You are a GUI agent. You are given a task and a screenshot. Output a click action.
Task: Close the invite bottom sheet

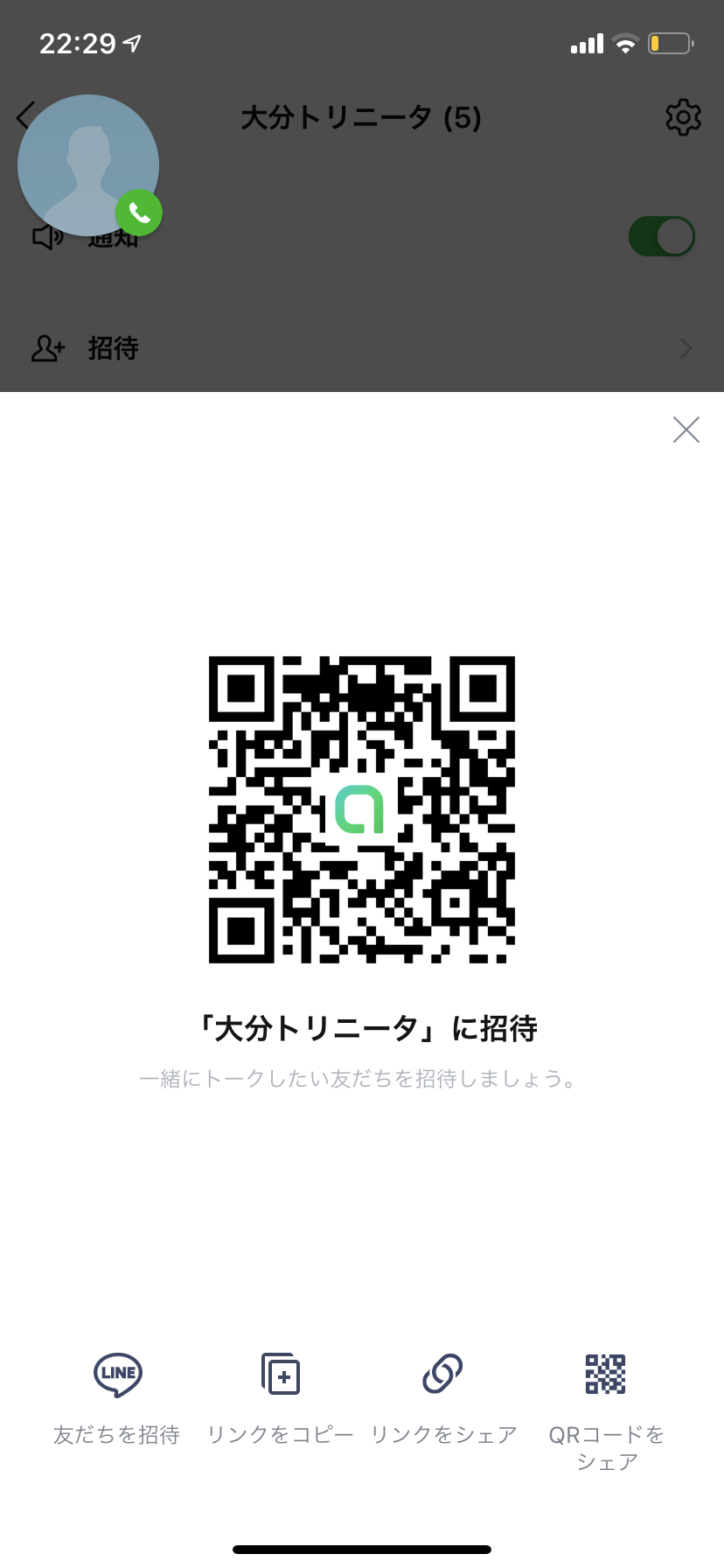tap(686, 430)
